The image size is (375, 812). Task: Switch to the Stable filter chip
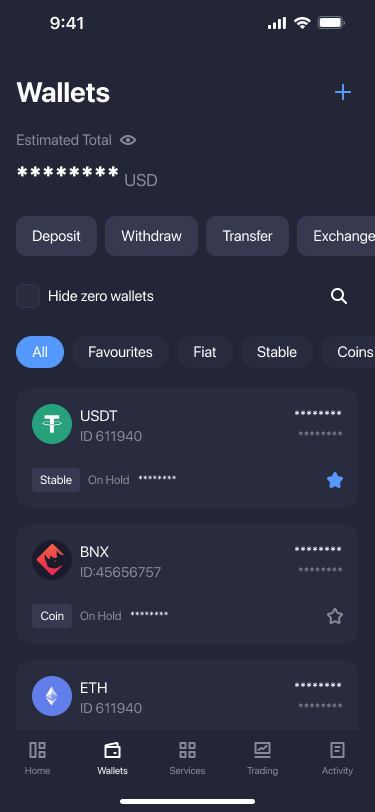pyautogui.click(x=277, y=352)
